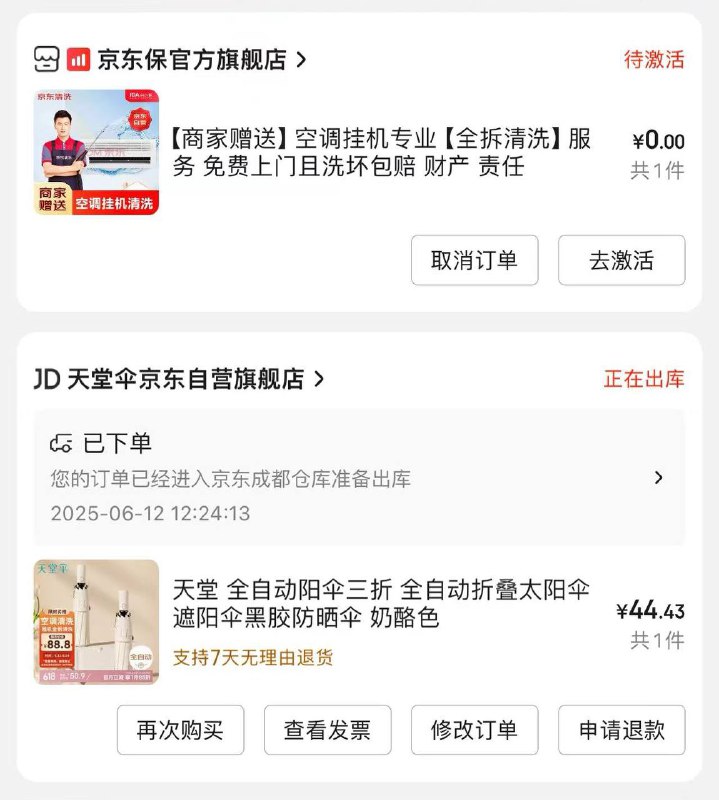
Task: Tap 去激活 to activate the cleaning service
Action: (x=621, y=261)
